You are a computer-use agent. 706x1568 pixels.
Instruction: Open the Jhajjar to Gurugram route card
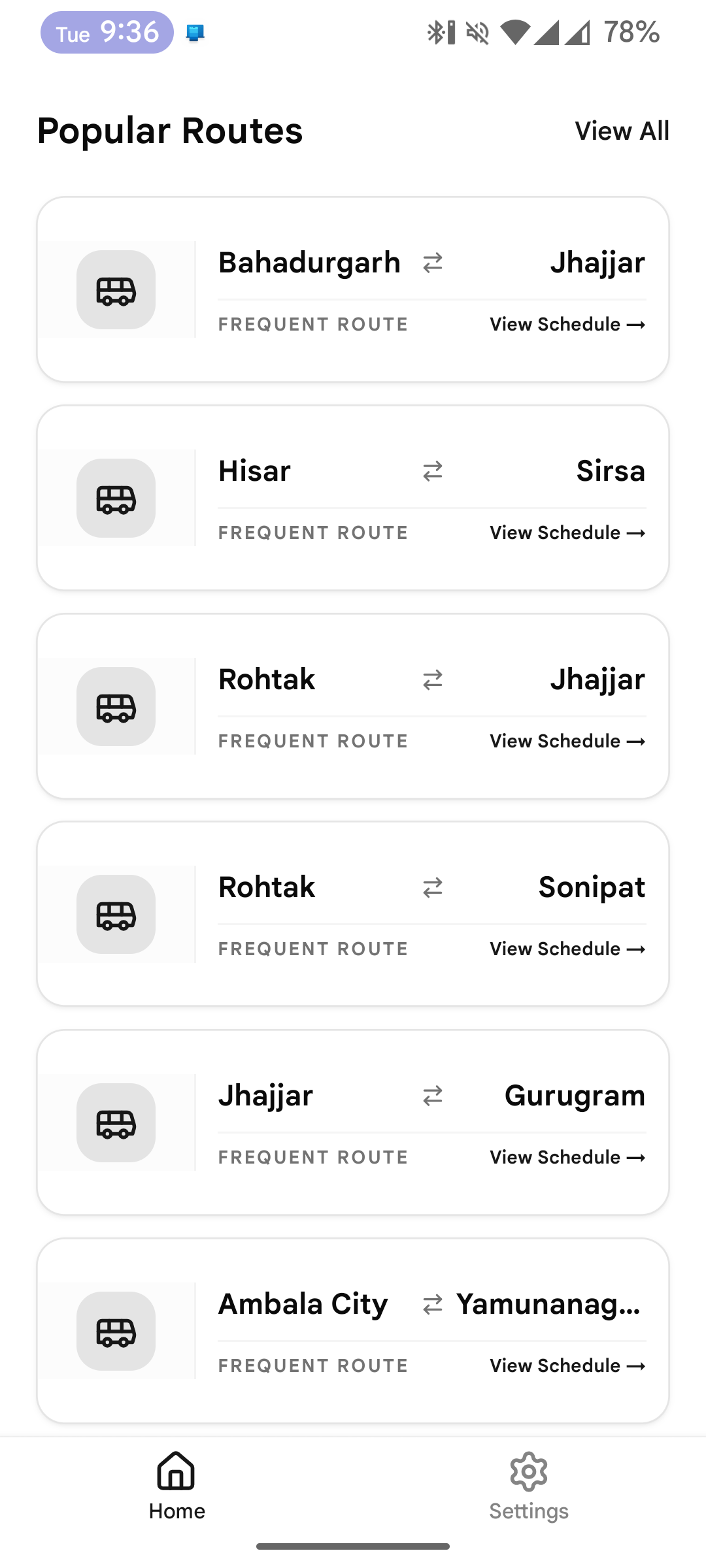(x=353, y=1122)
